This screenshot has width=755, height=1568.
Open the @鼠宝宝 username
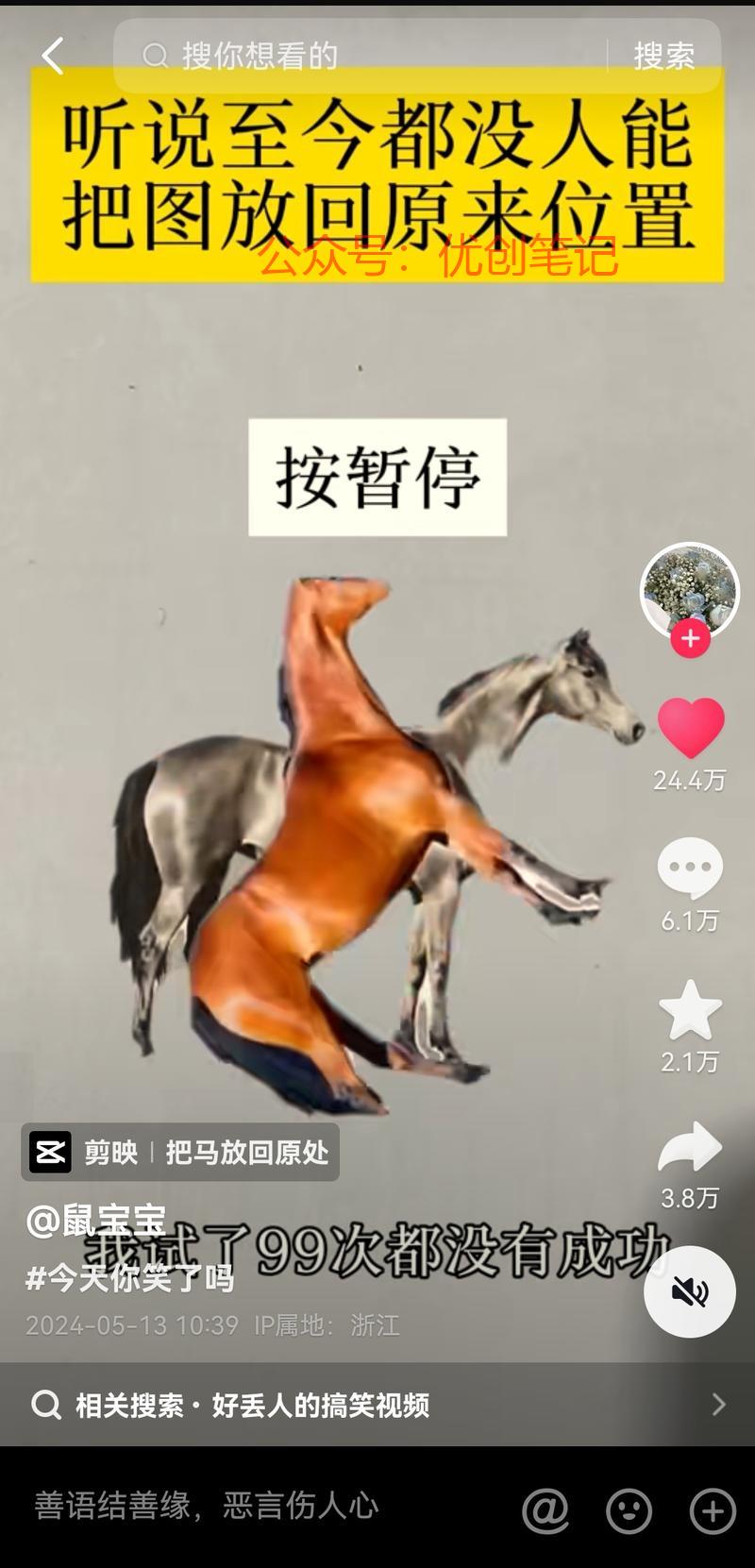[96, 1222]
